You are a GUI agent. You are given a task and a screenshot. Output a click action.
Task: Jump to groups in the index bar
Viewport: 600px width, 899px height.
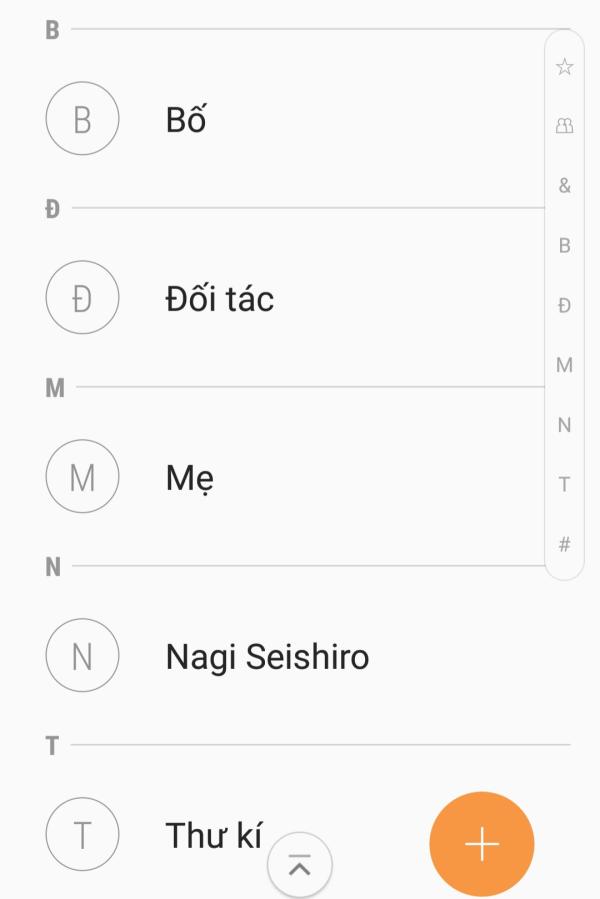click(564, 126)
